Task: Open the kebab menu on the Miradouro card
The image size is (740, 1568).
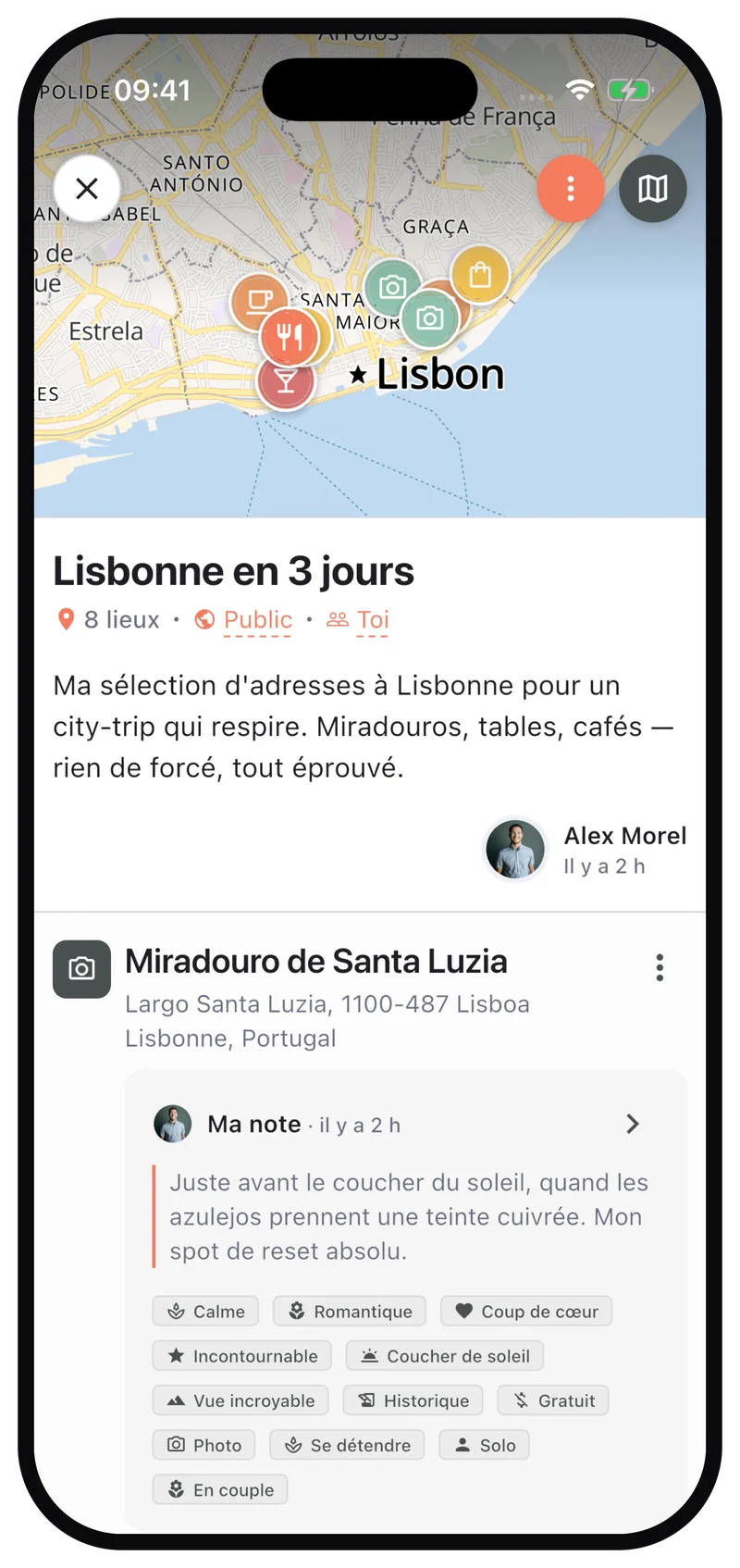Action: pyautogui.click(x=660, y=966)
